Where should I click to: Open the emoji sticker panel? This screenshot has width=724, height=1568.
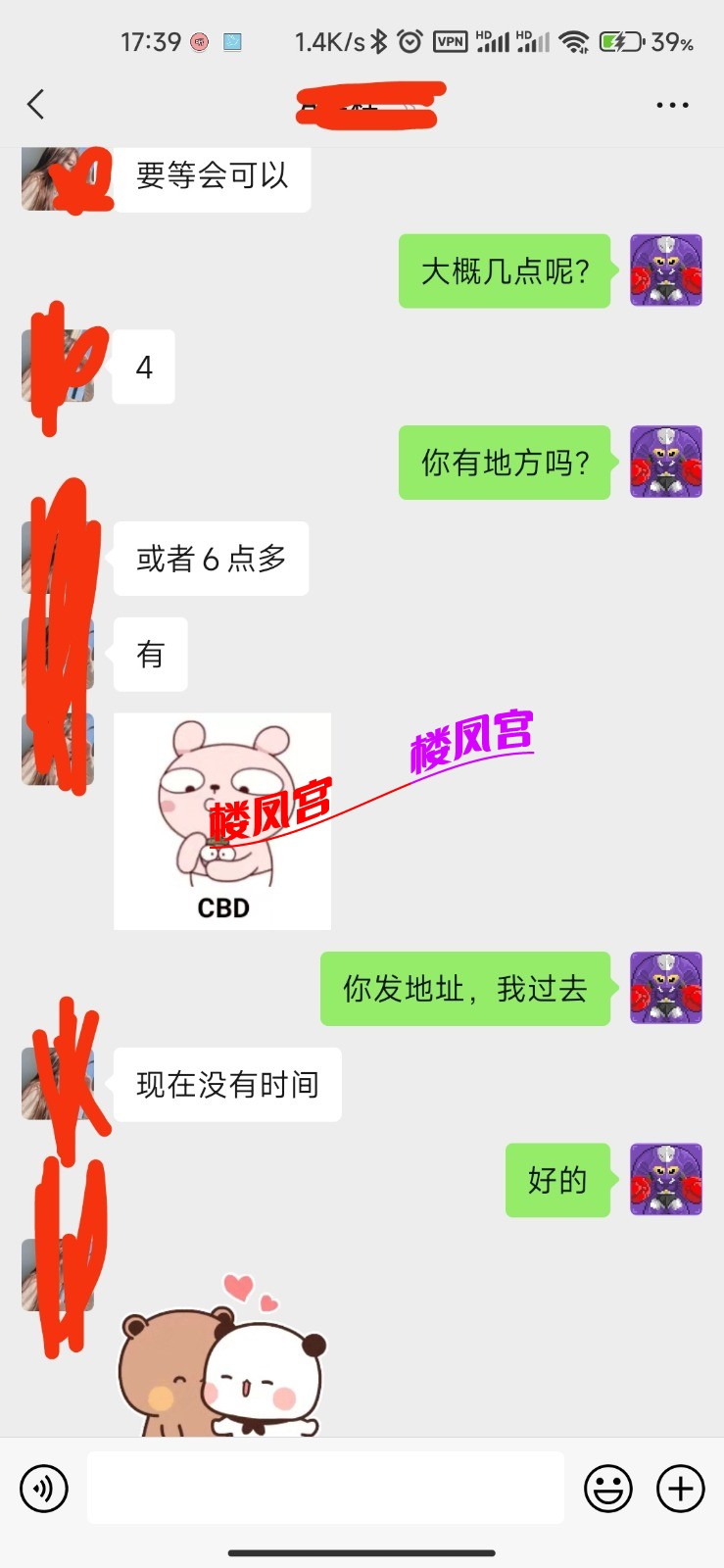pyautogui.click(x=608, y=1489)
